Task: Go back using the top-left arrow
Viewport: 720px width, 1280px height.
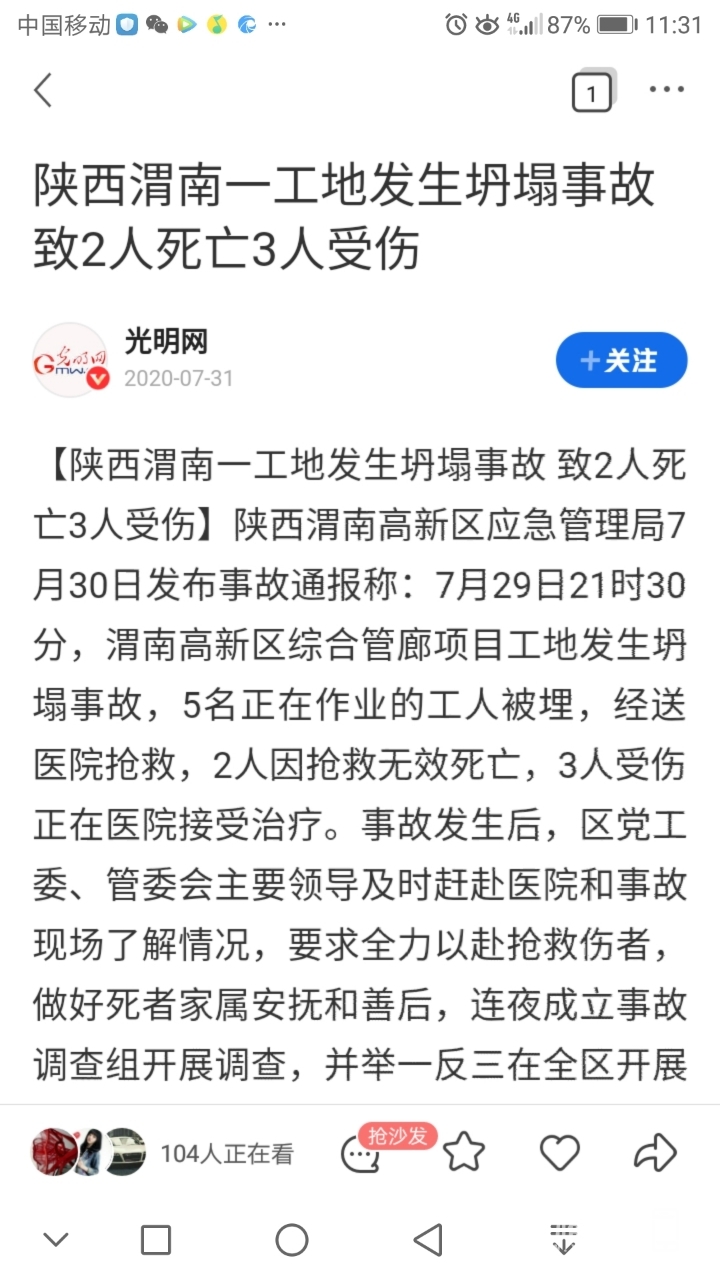Action: (x=43, y=91)
